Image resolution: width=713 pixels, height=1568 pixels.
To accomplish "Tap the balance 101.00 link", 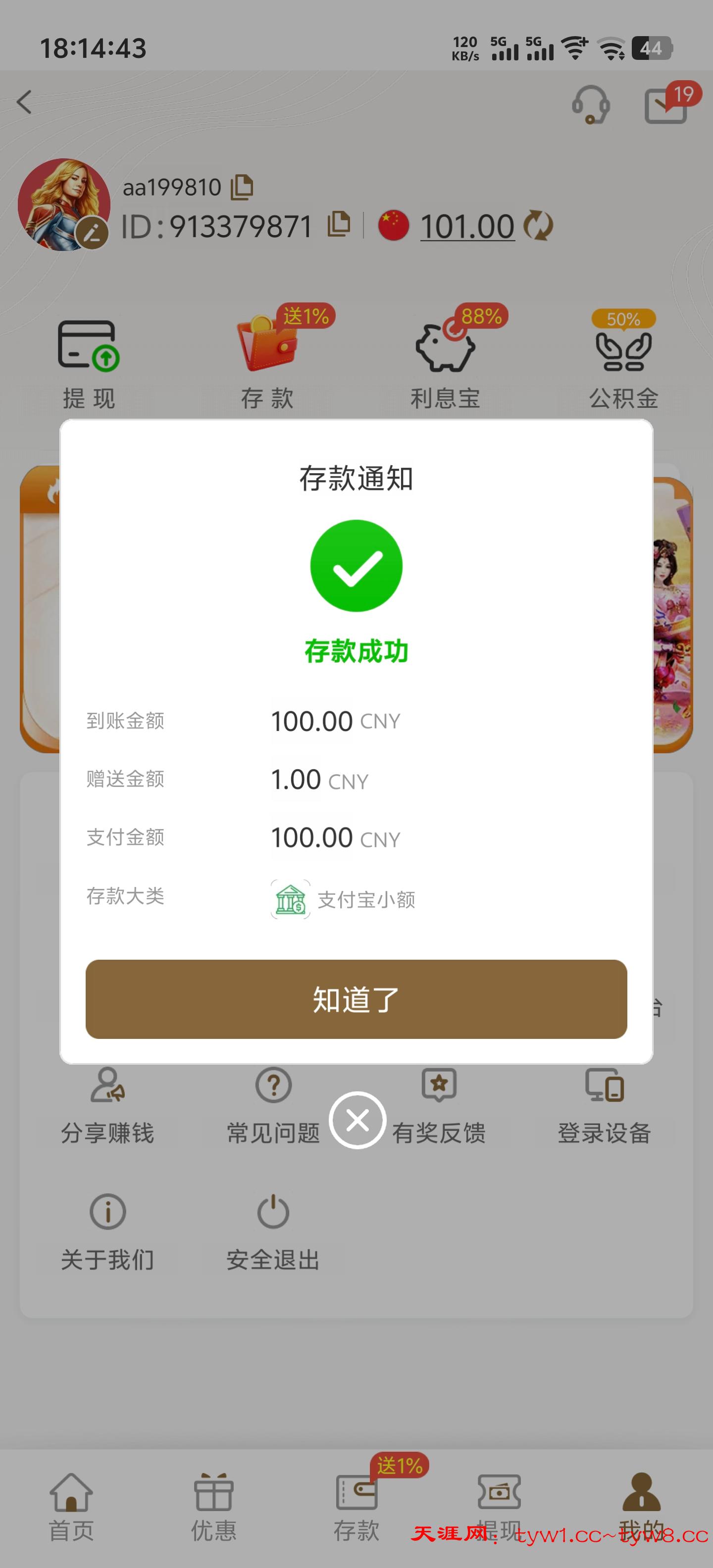I will click(x=466, y=225).
